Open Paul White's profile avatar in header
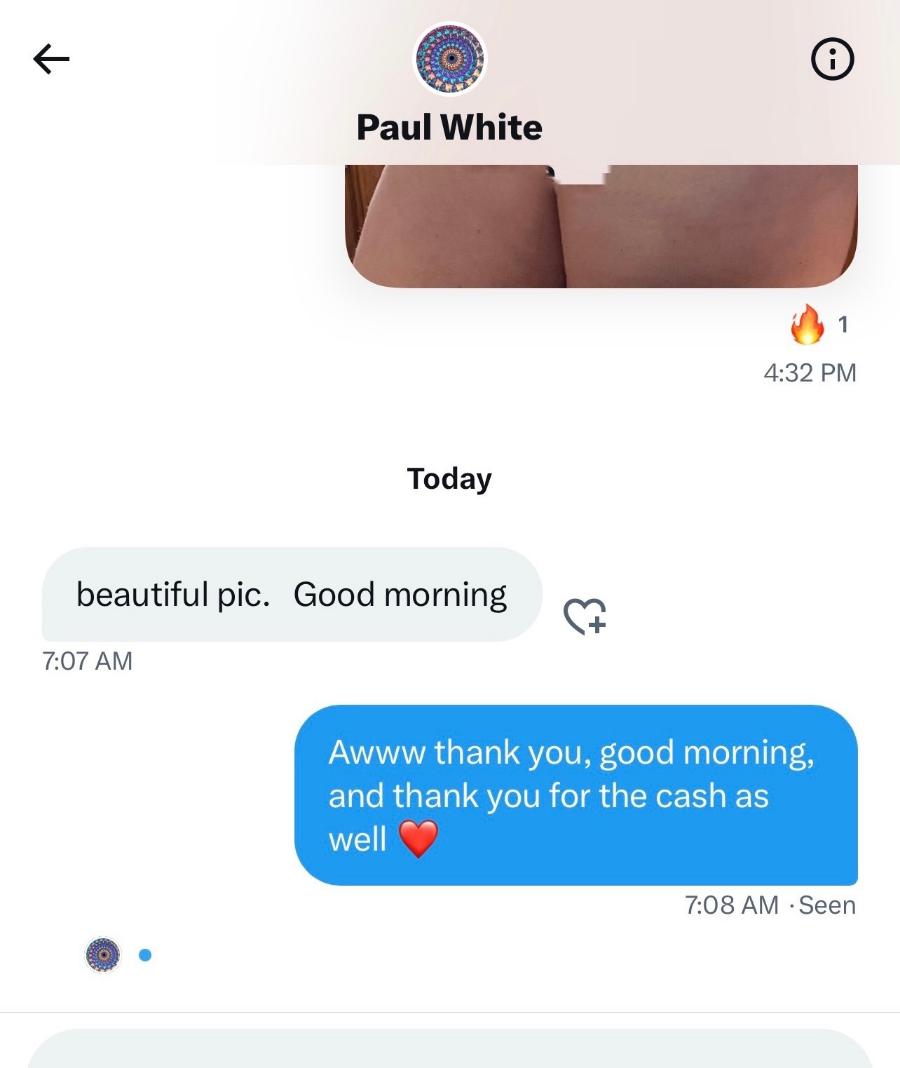Screen dimensions: 900x1068 tap(450, 59)
